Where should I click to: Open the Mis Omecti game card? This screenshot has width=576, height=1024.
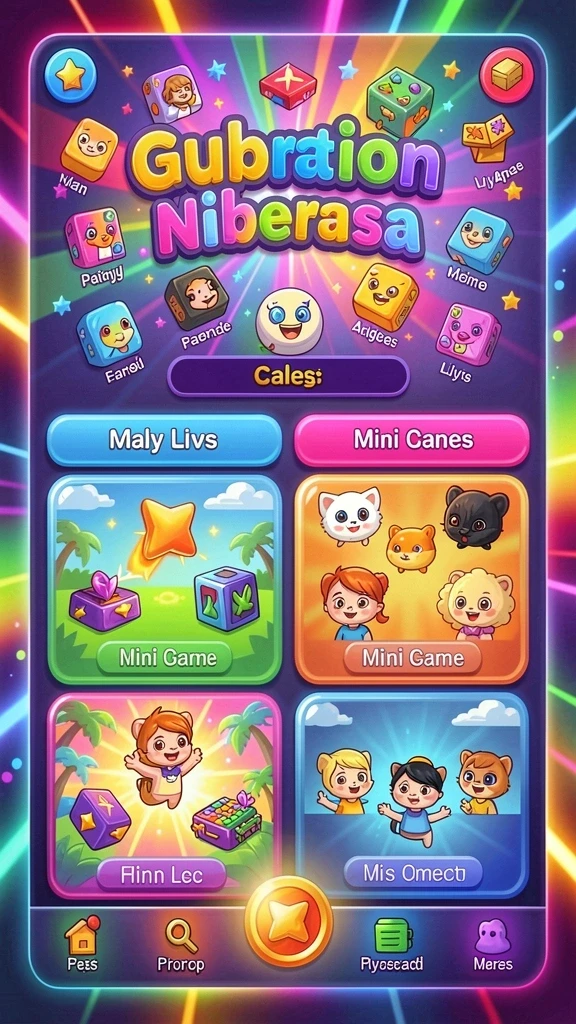pyautogui.click(x=411, y=796)
